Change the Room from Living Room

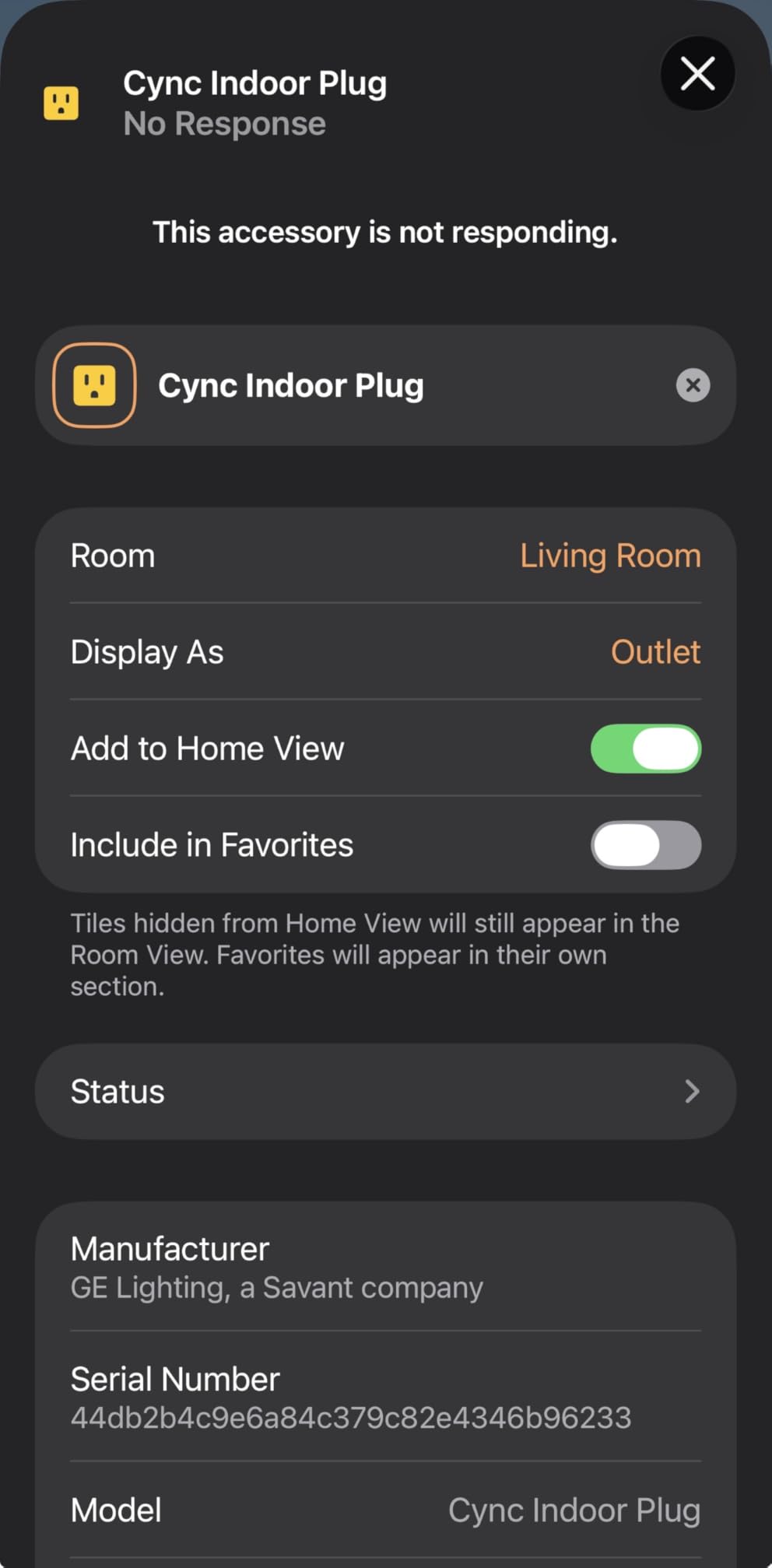[386, 556]
